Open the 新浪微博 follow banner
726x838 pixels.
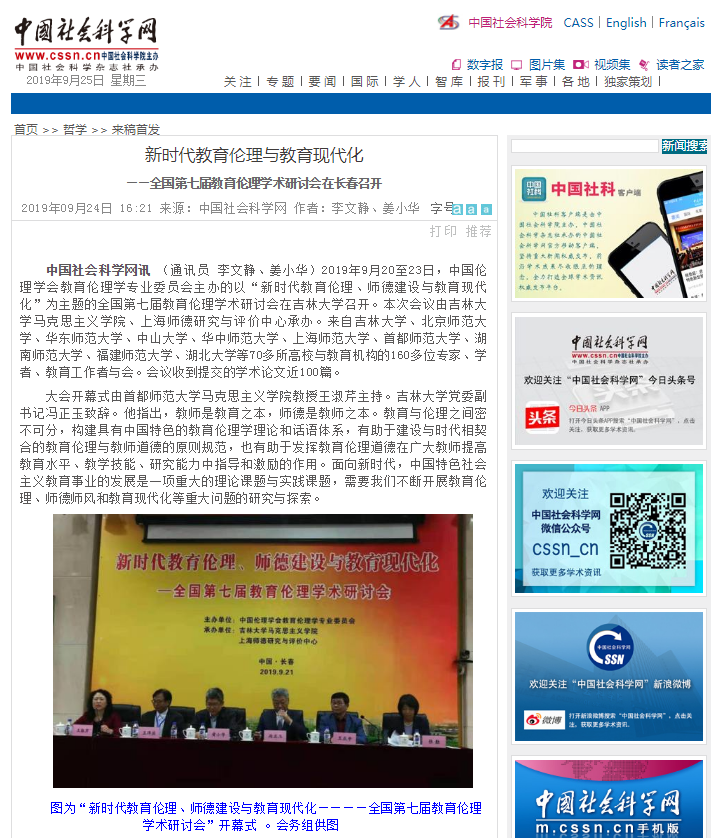tap(608, 676)
